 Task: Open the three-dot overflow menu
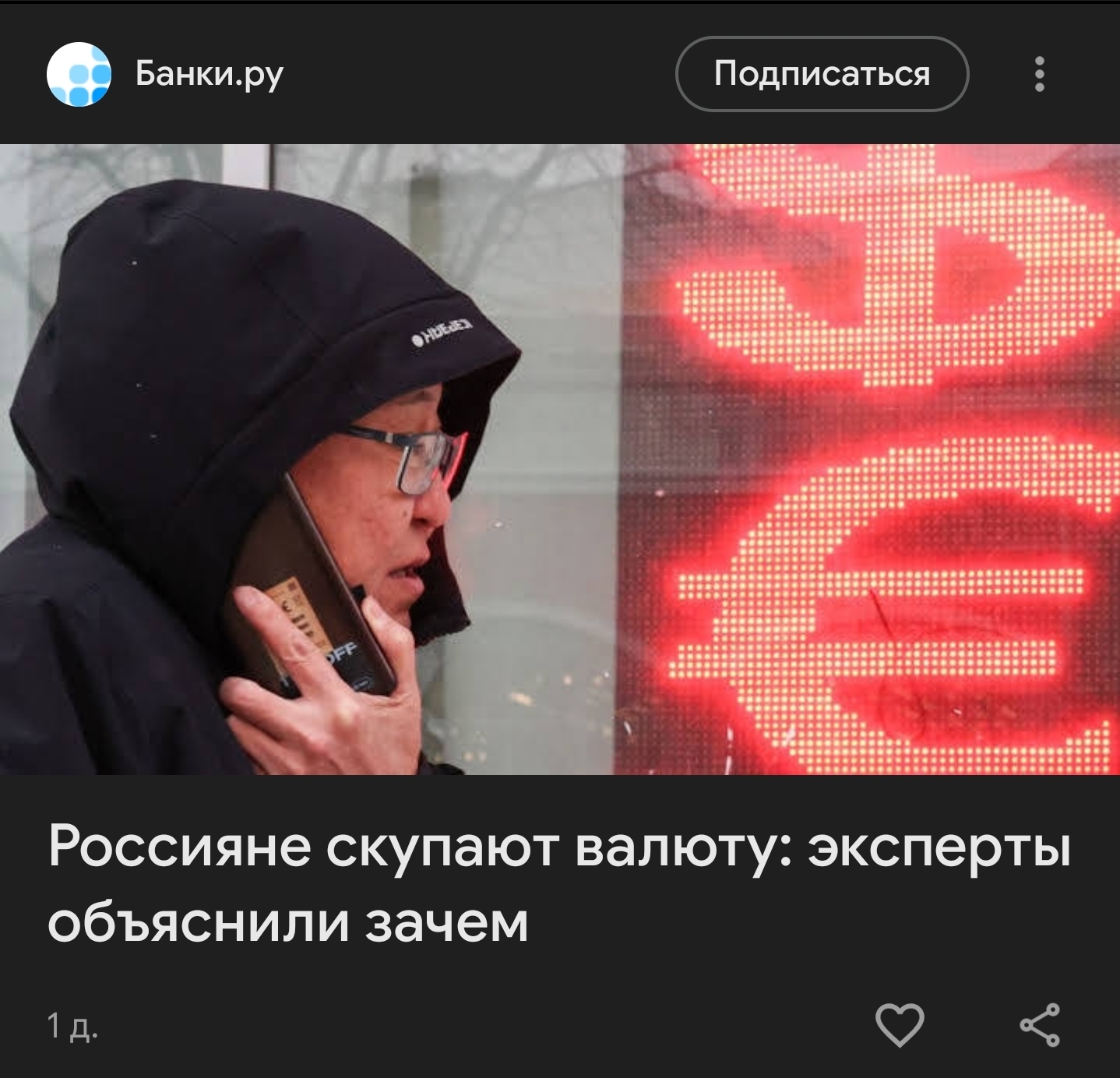[1039, 74]
